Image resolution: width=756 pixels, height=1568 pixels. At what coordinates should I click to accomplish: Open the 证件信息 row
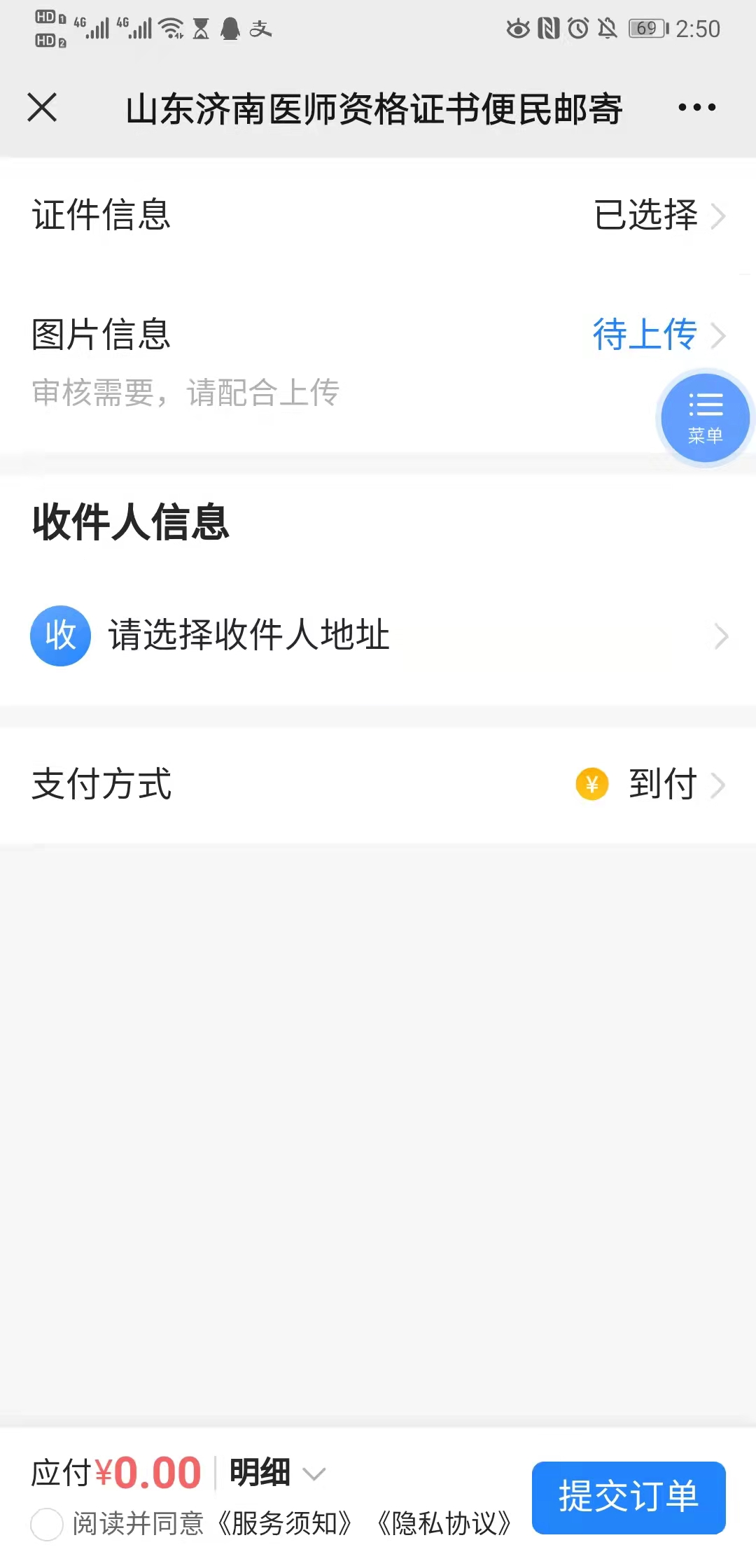coord(378,215)
